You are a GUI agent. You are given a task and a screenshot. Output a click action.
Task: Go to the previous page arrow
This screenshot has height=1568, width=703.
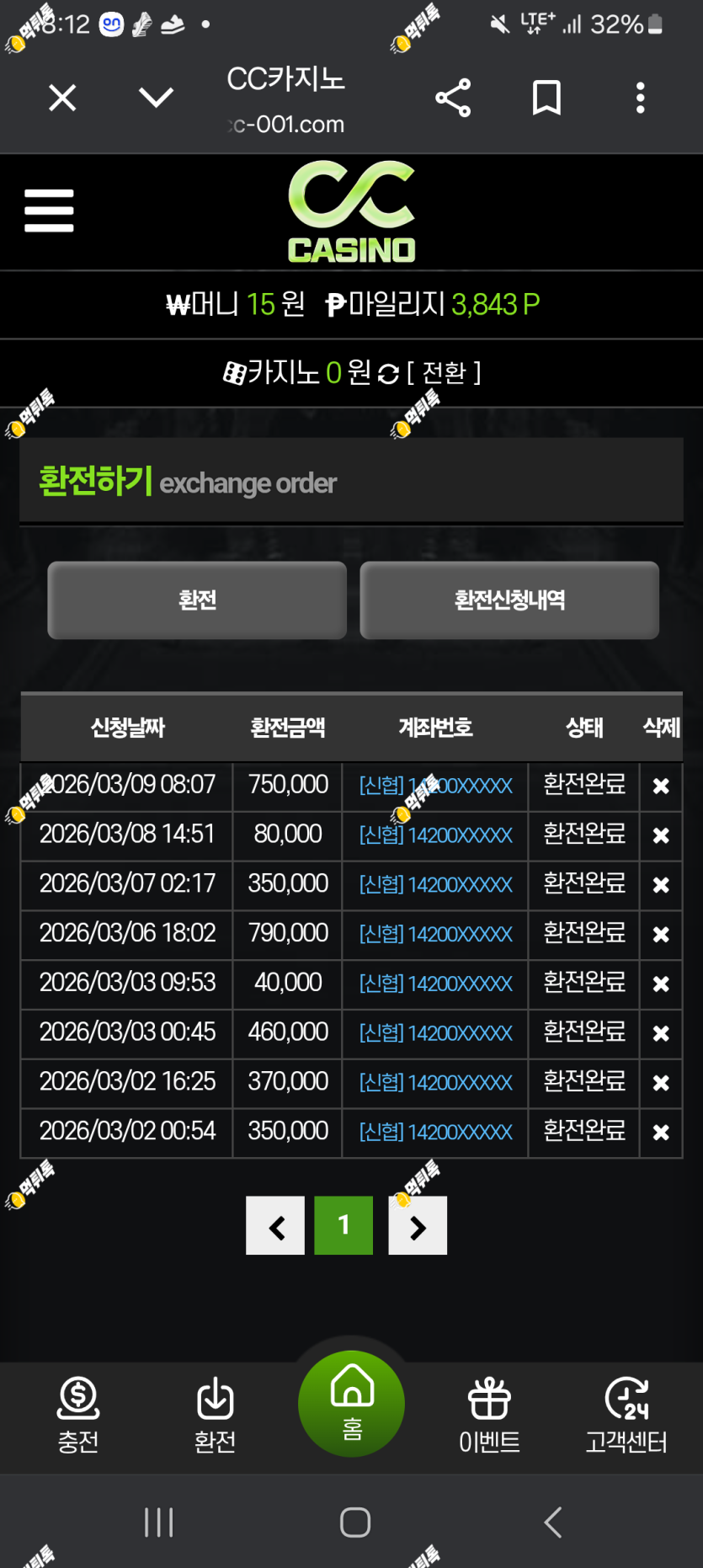coord(275,1226)
